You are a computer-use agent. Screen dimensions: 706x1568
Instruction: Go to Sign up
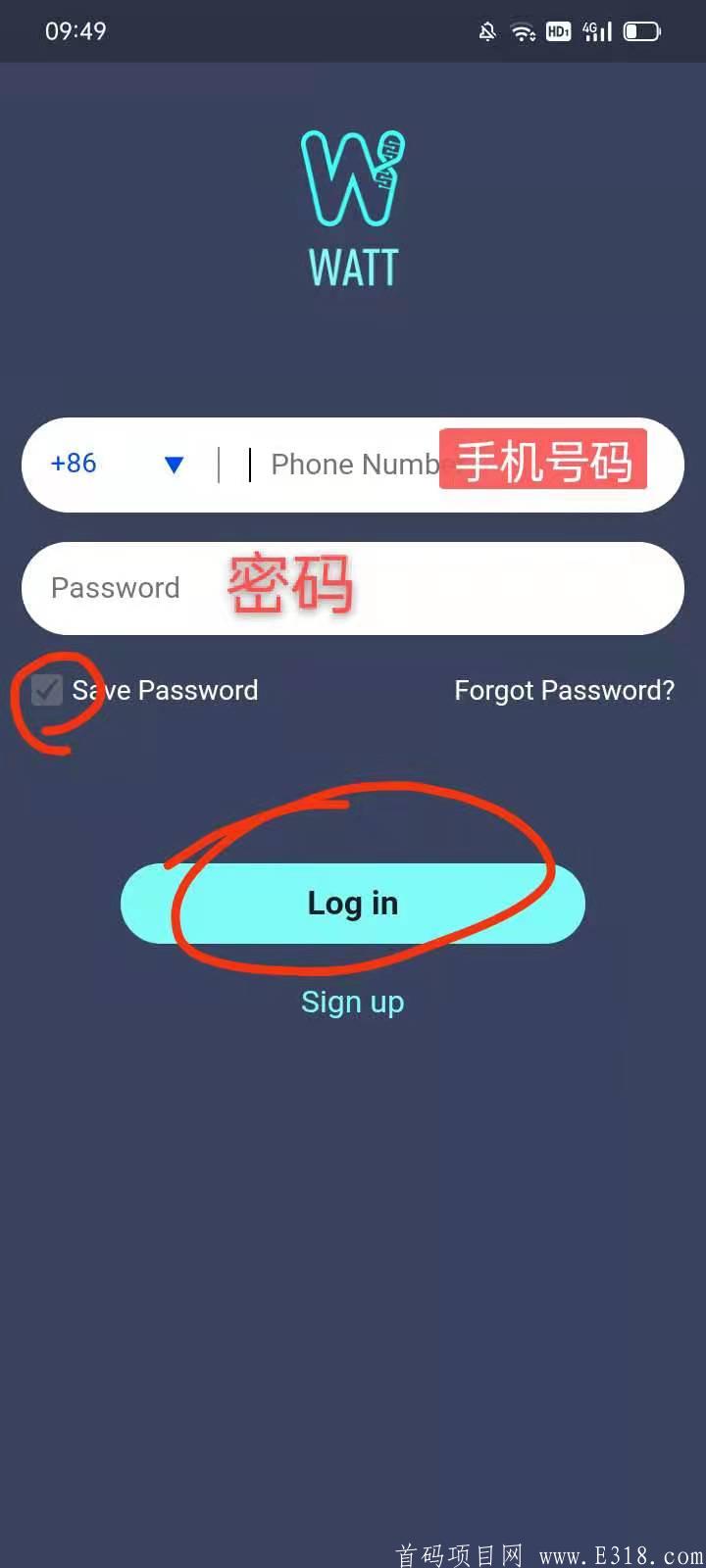pos(353,1003)
